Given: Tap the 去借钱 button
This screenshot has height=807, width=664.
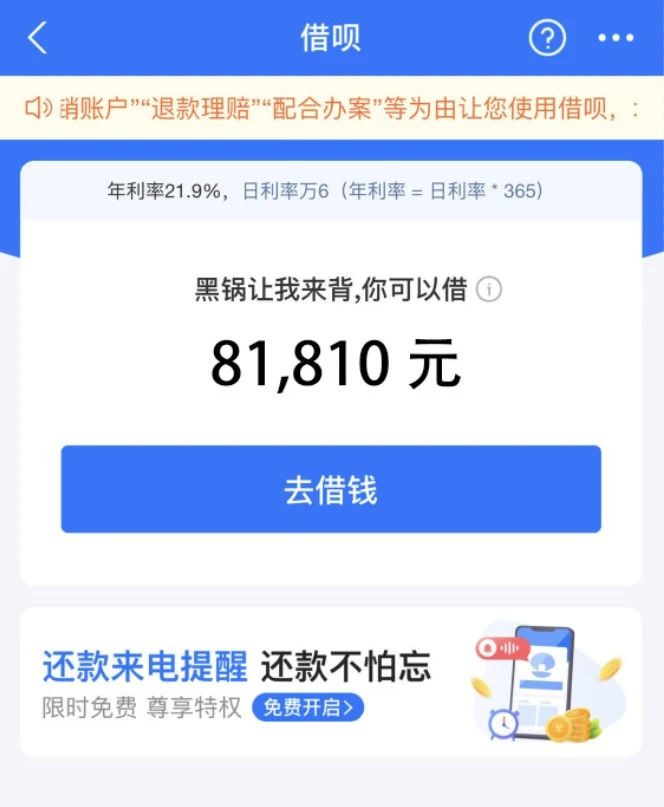Looking at the screenshot, I should pyautogui.click(x=331, y=490).
